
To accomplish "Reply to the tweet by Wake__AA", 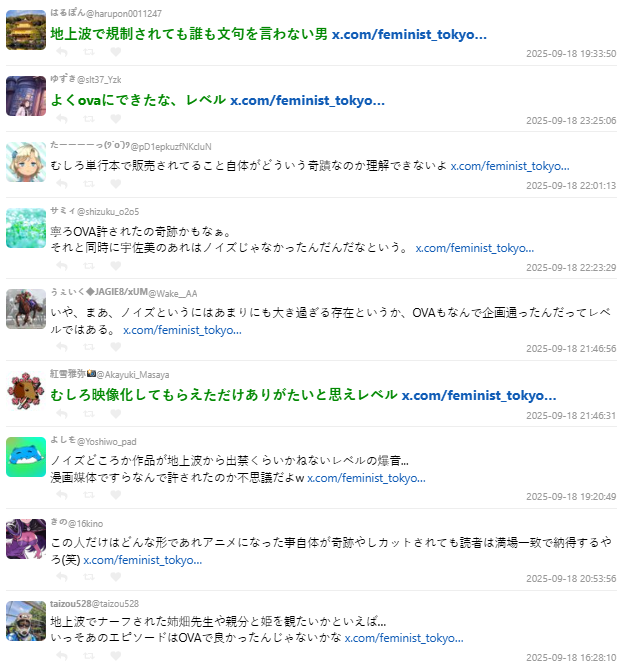I will [62, 349].
